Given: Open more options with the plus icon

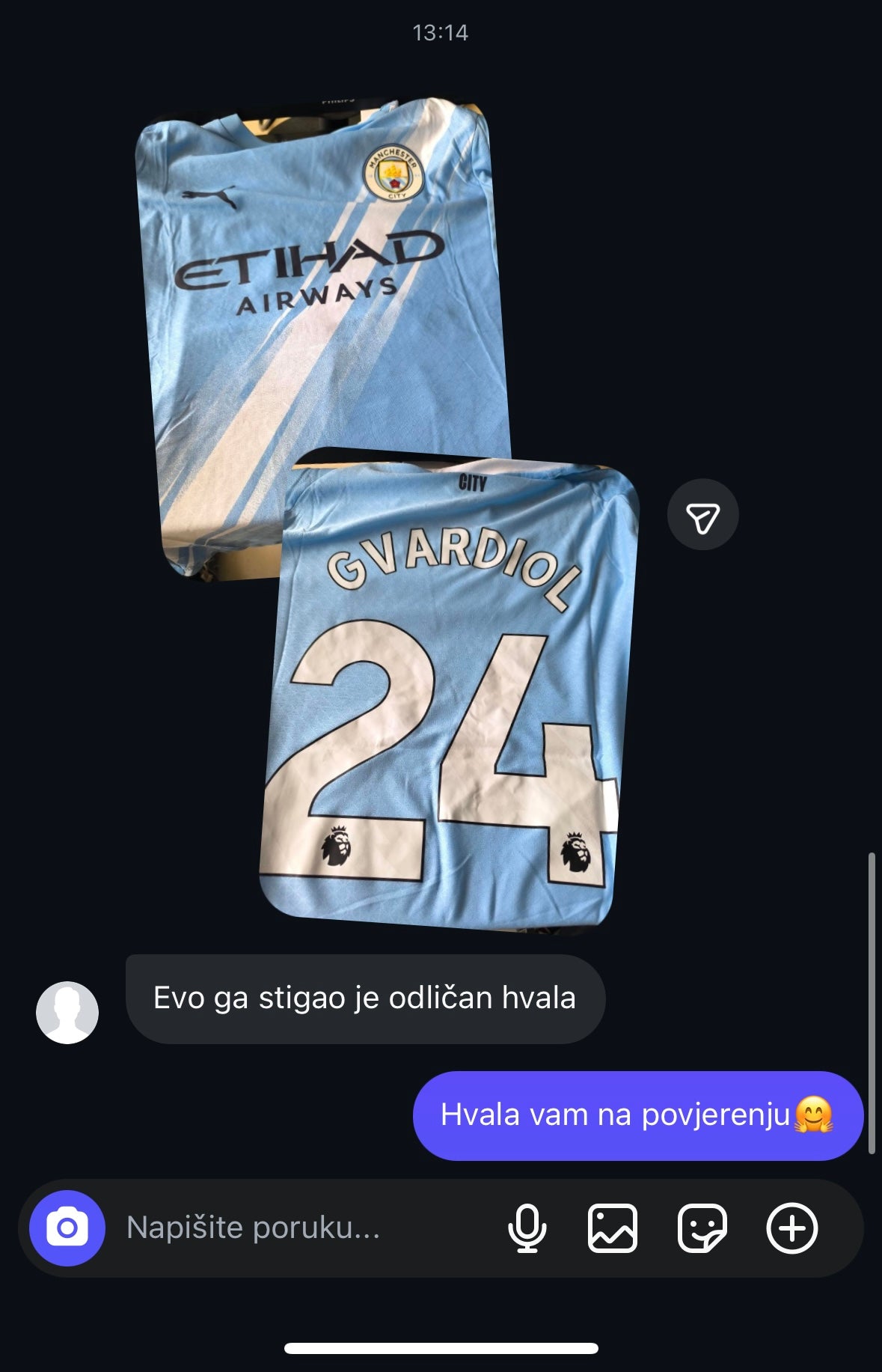Looking at the screenshot, I should (792, 1228).
